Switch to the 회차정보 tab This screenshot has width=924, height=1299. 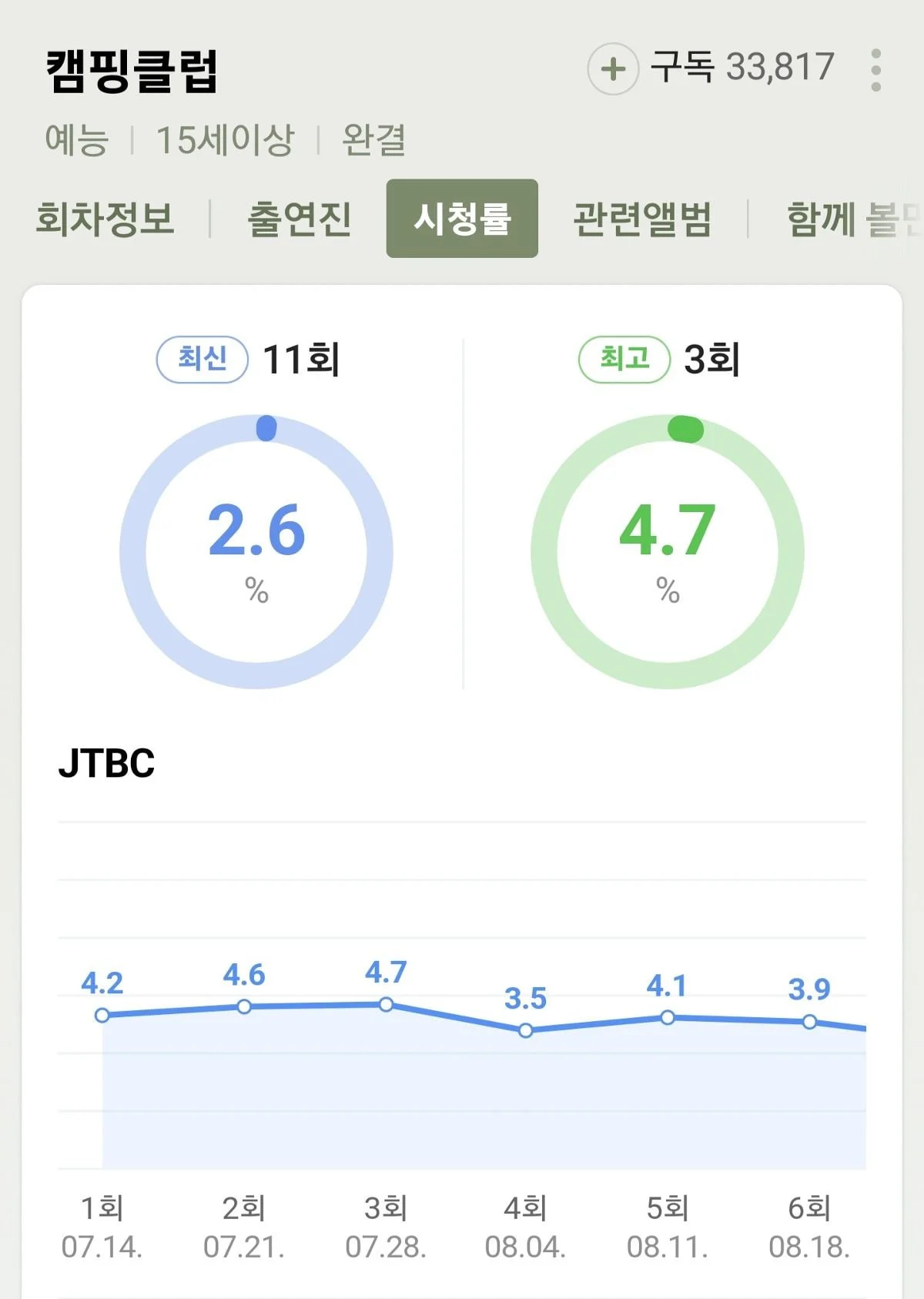coord(105,219)
